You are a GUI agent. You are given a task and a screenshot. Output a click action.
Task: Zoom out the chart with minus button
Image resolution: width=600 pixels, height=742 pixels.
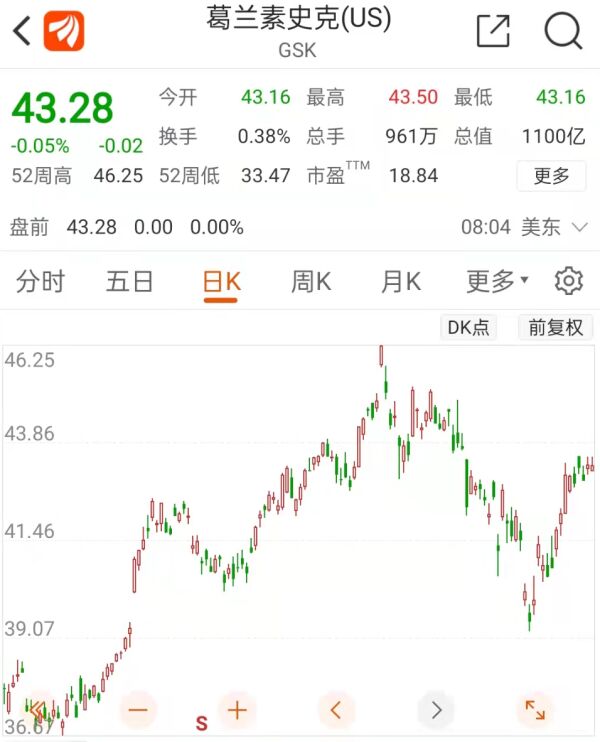click(x=137, y=711)
